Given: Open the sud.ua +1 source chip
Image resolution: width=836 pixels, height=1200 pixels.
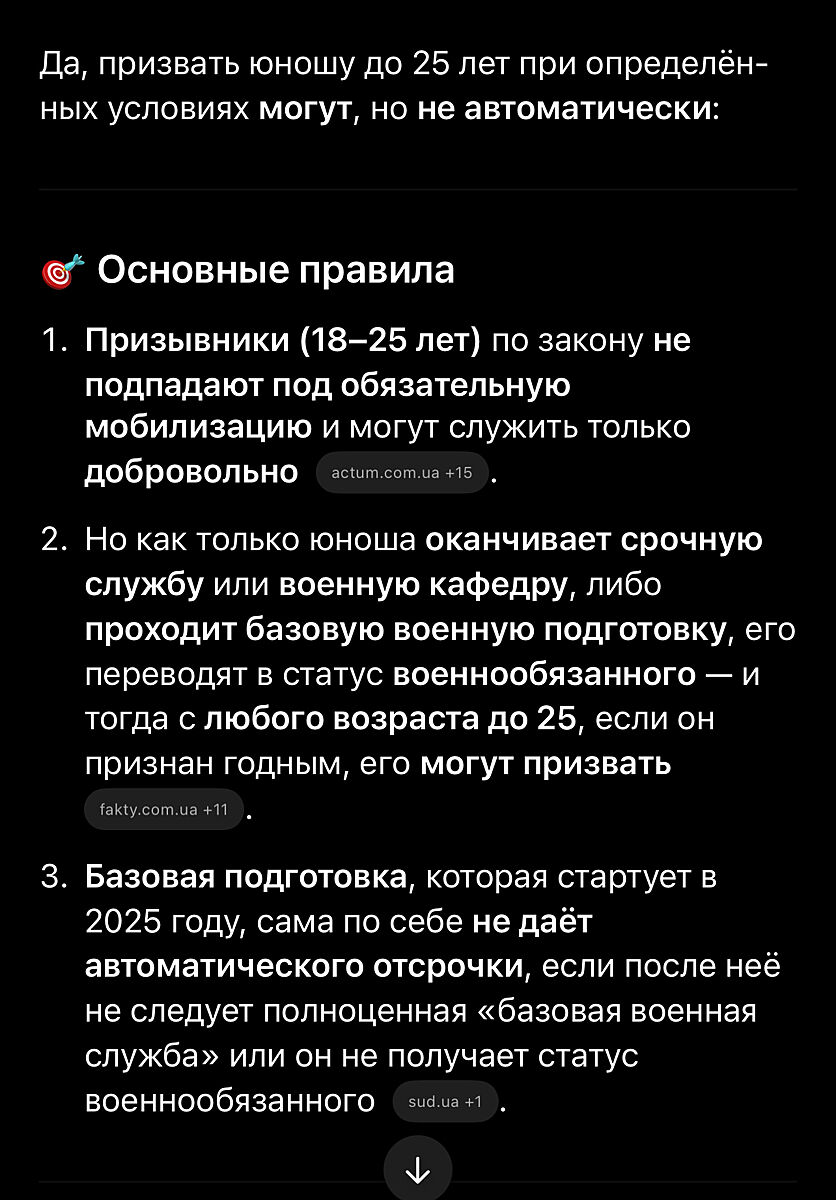Looking at the screenshot, I should pos(446,1102).
